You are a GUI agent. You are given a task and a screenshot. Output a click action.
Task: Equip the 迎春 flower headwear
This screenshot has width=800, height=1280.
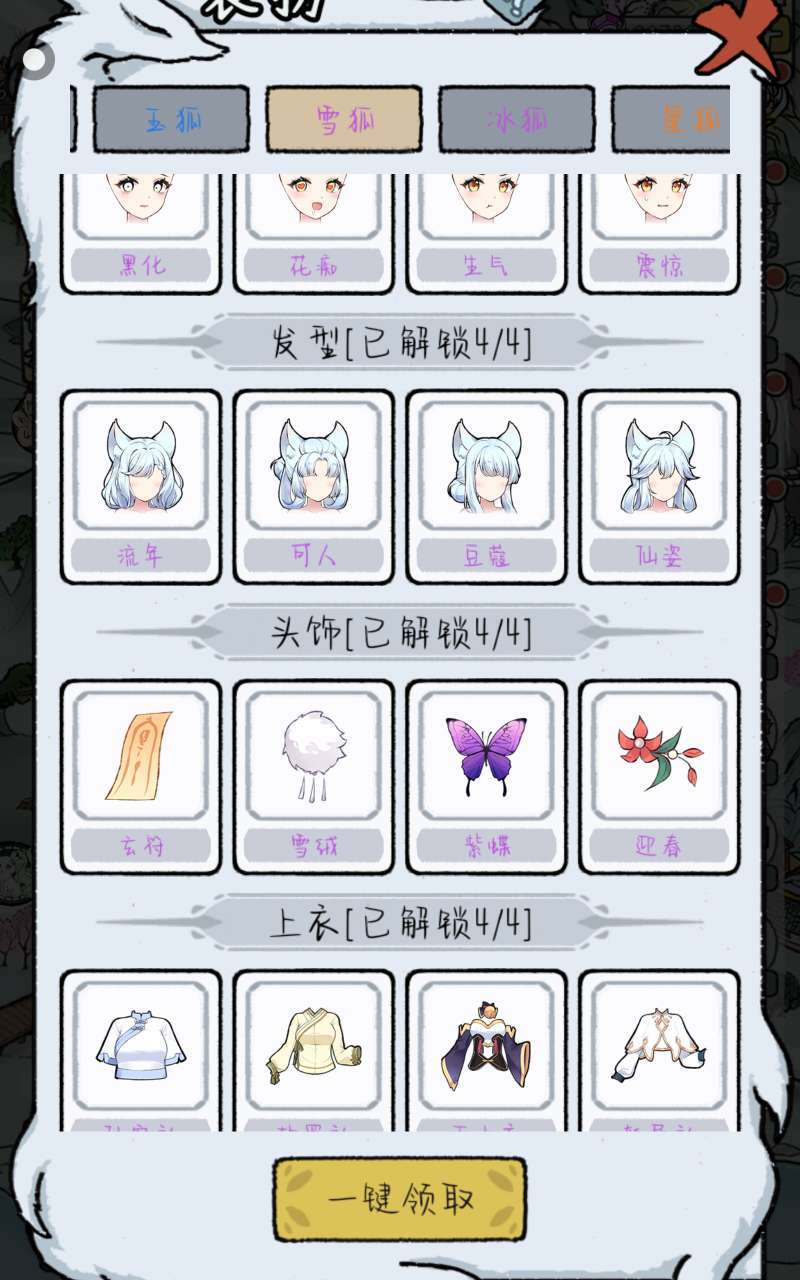[659, 776]
